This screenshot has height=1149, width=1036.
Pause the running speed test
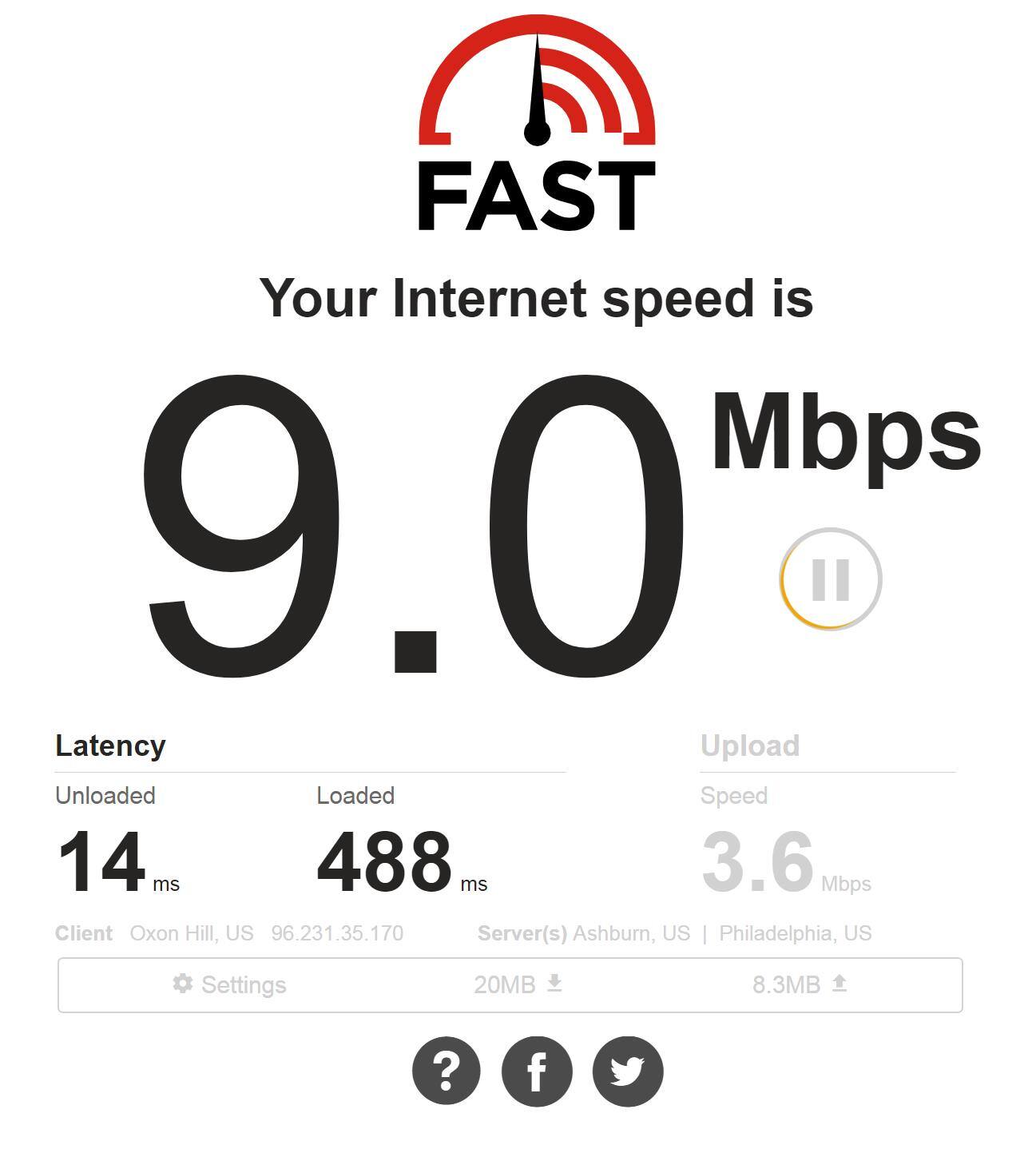[830, 578]
